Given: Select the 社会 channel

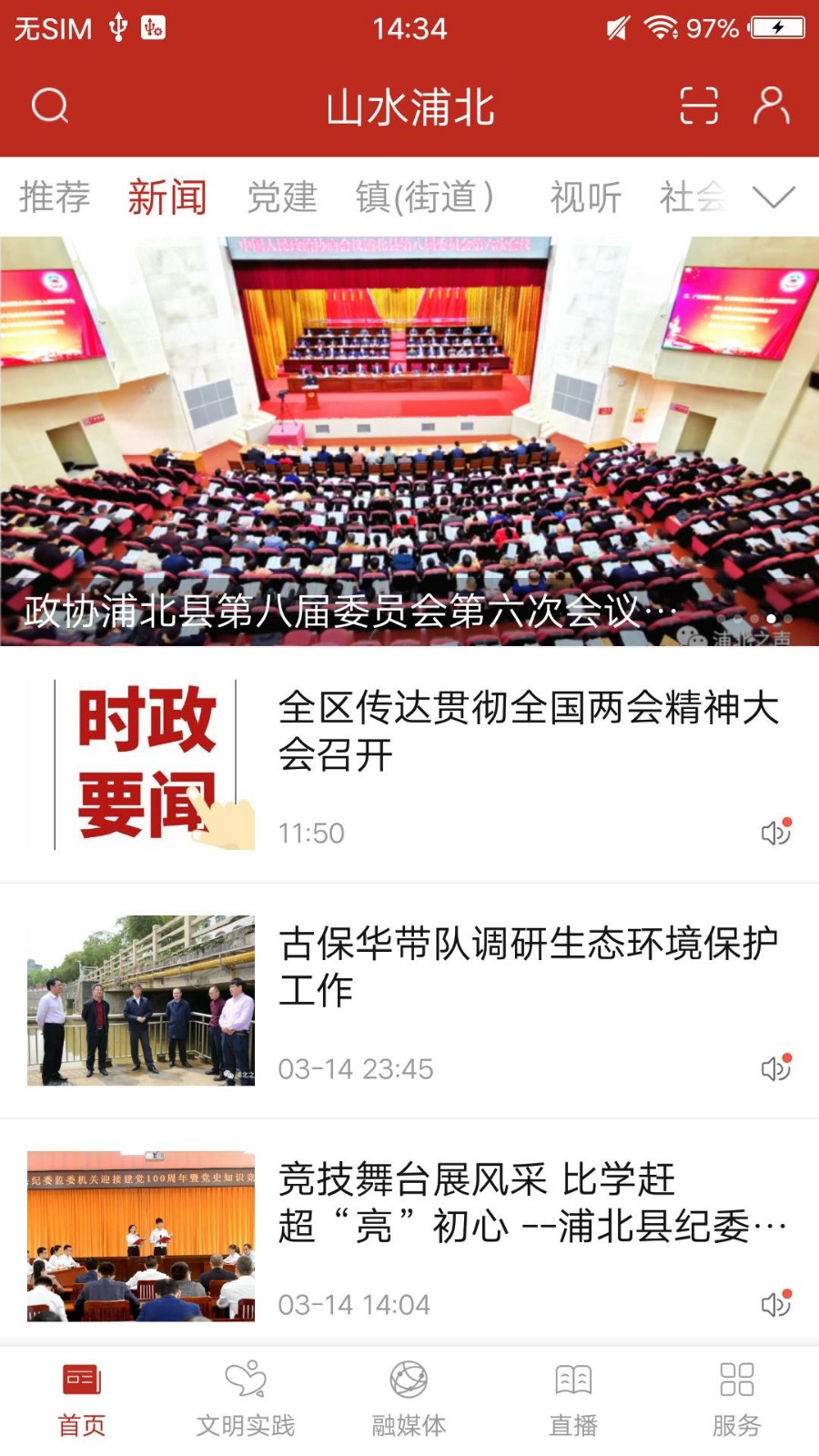Looking at the screenshot, I should (693, 197).
